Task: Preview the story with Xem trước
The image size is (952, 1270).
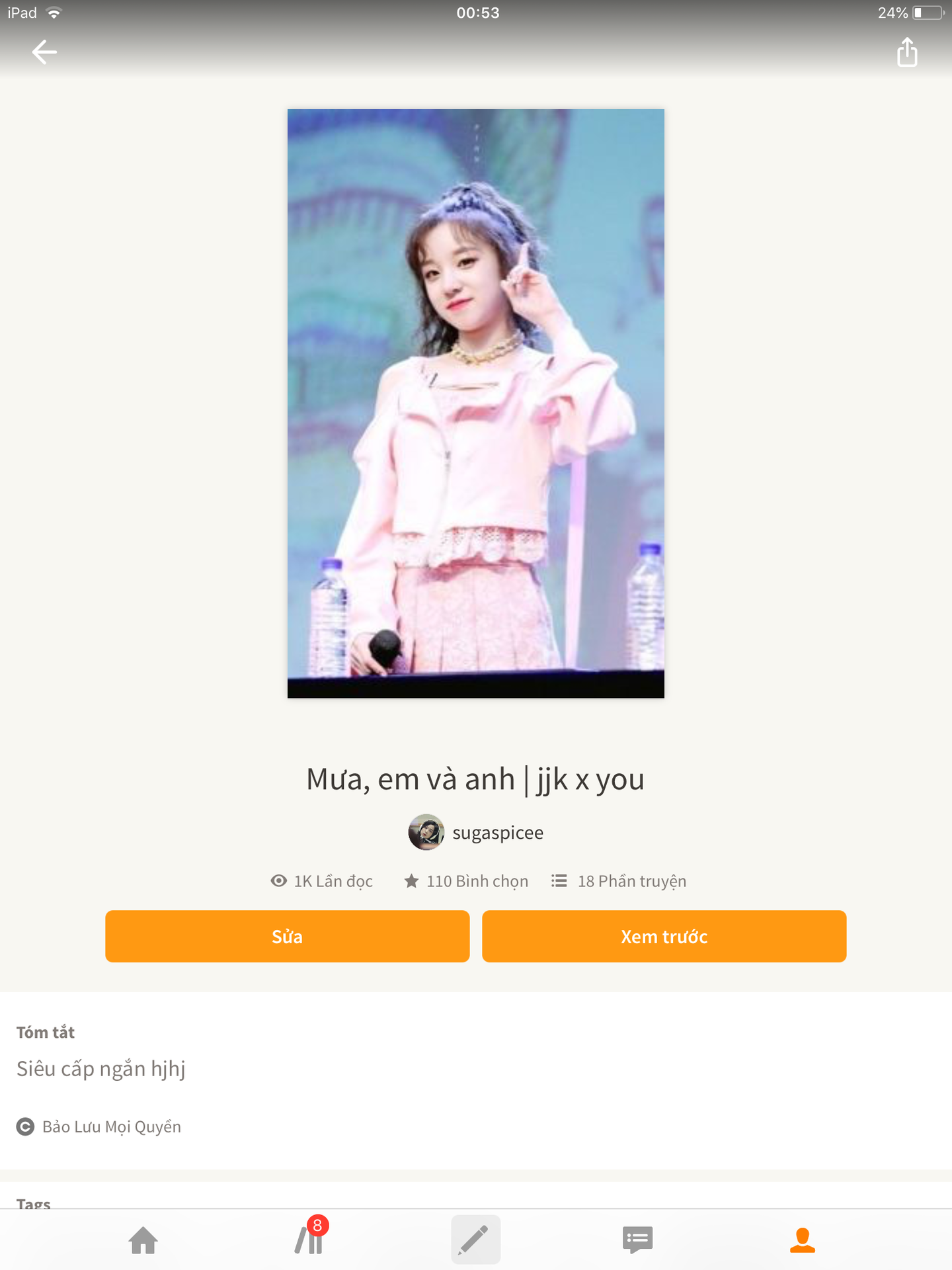Action: pyautogui.click(x=664, y=937)
